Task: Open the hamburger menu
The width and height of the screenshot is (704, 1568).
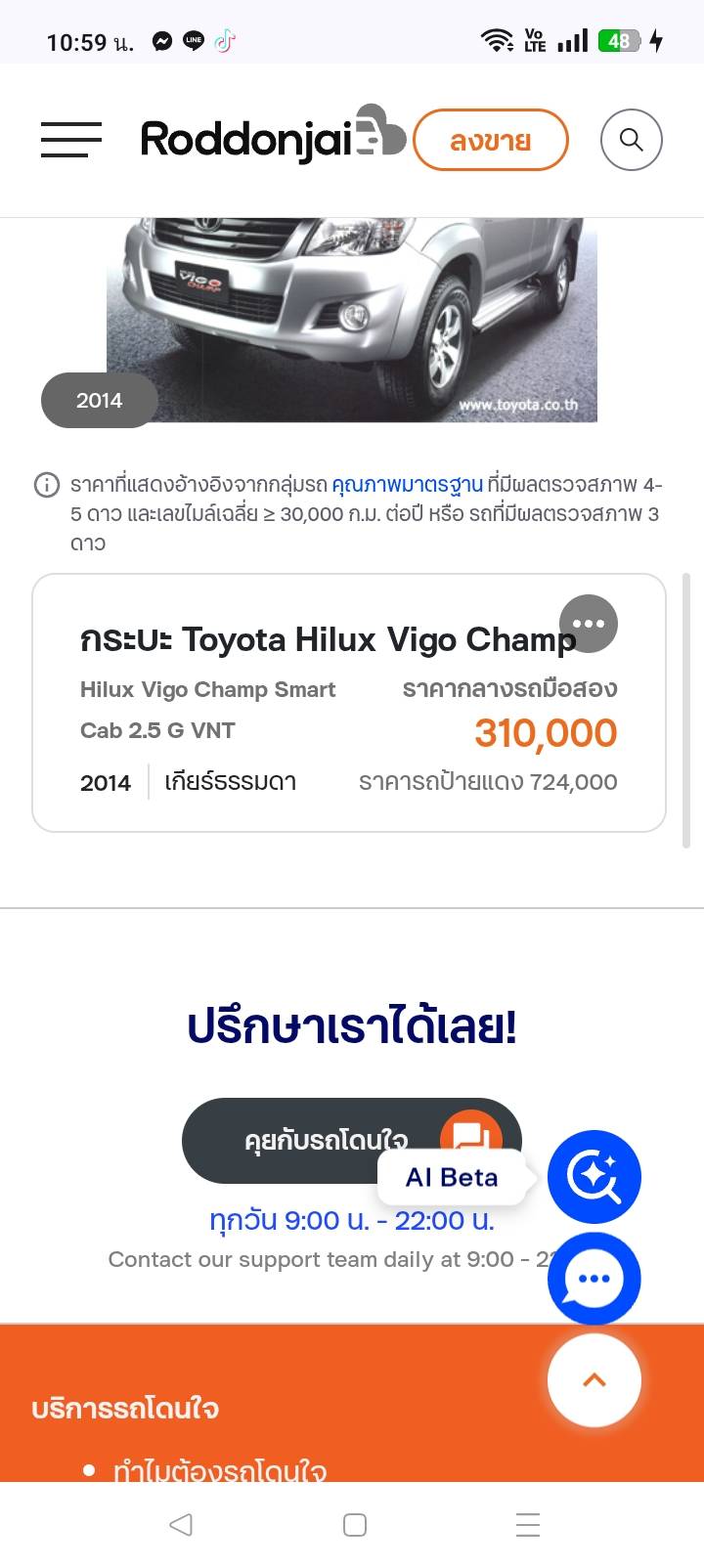Action: [x=70, y=140]
